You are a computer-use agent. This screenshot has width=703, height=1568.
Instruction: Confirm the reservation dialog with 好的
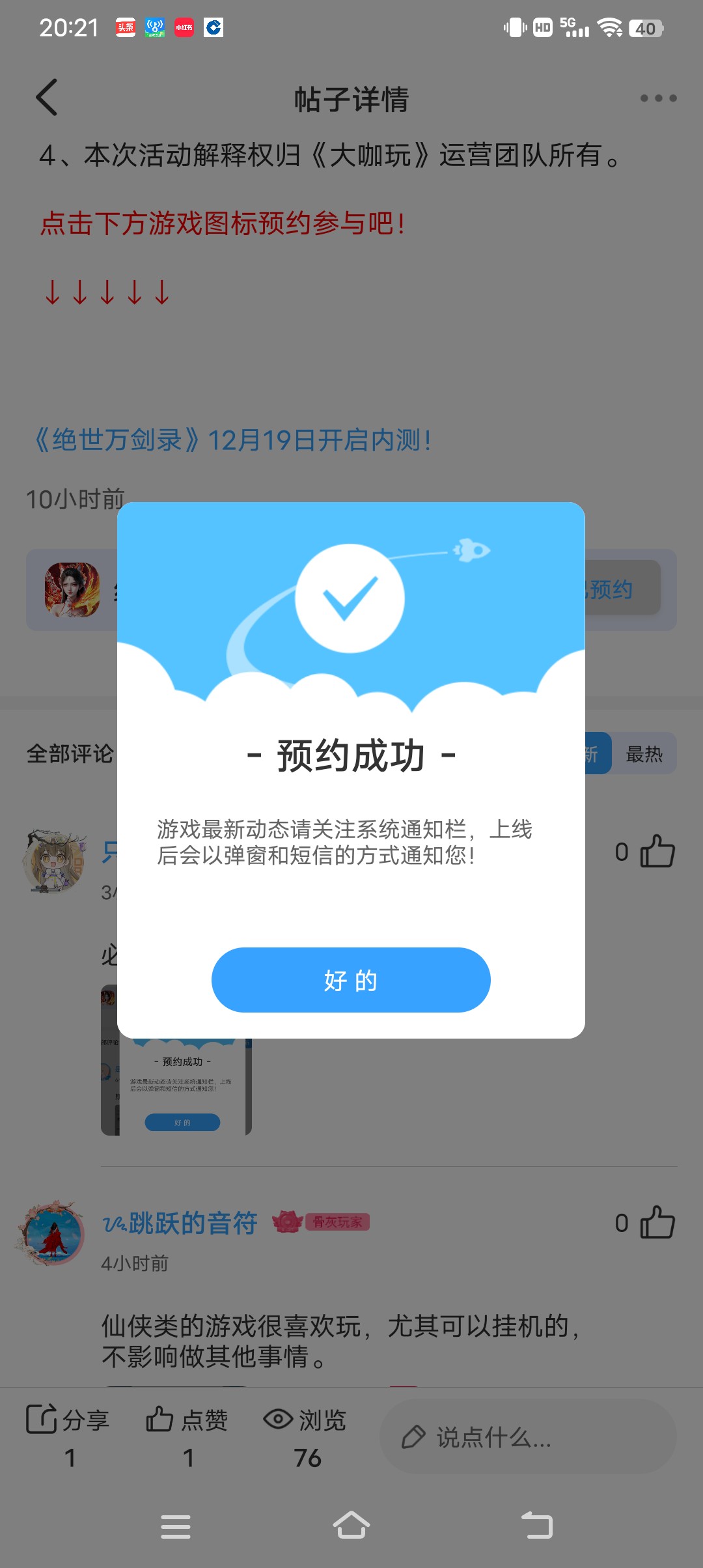point(350,979)
